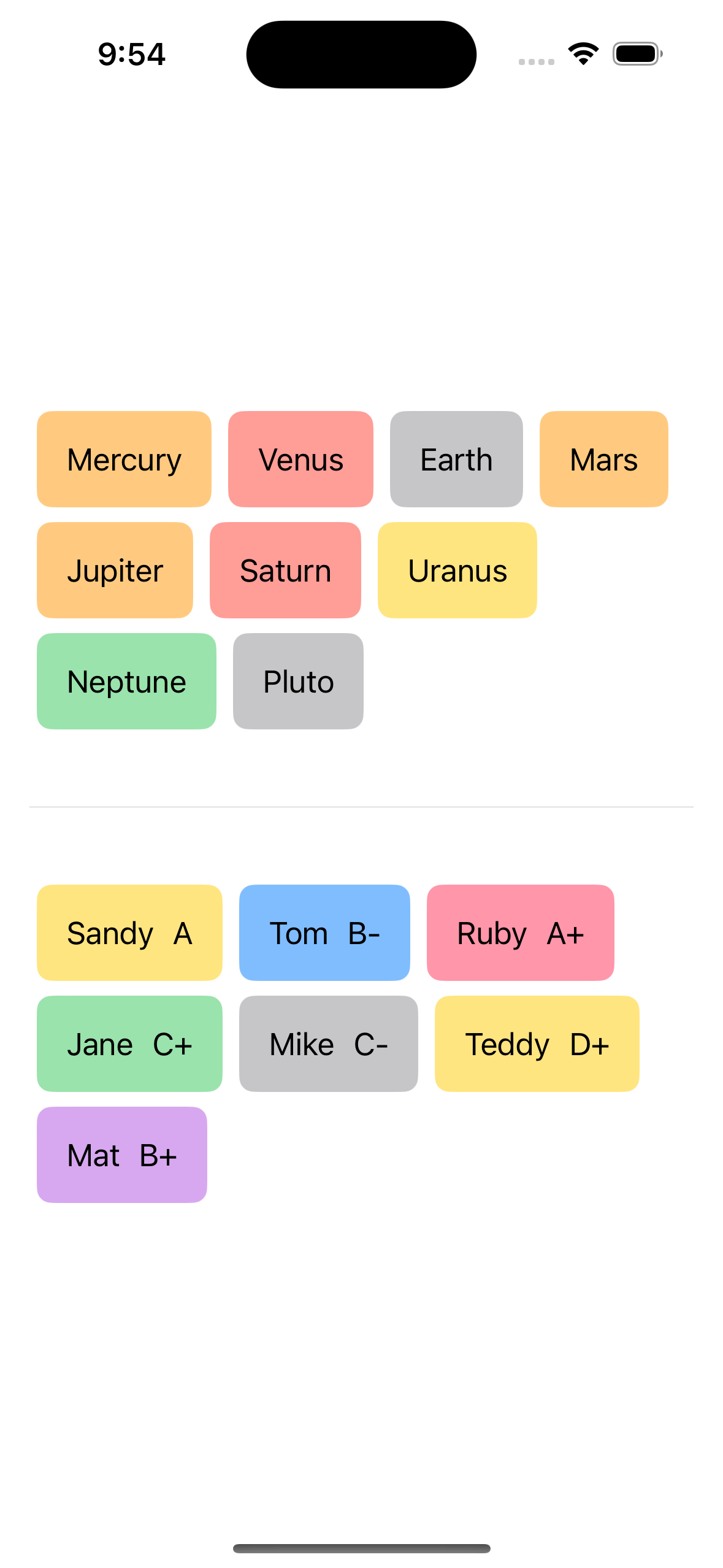Tap the Mat B+ chip
723x1568 pixels.
pyautogui.click(x=121, y=1155)
